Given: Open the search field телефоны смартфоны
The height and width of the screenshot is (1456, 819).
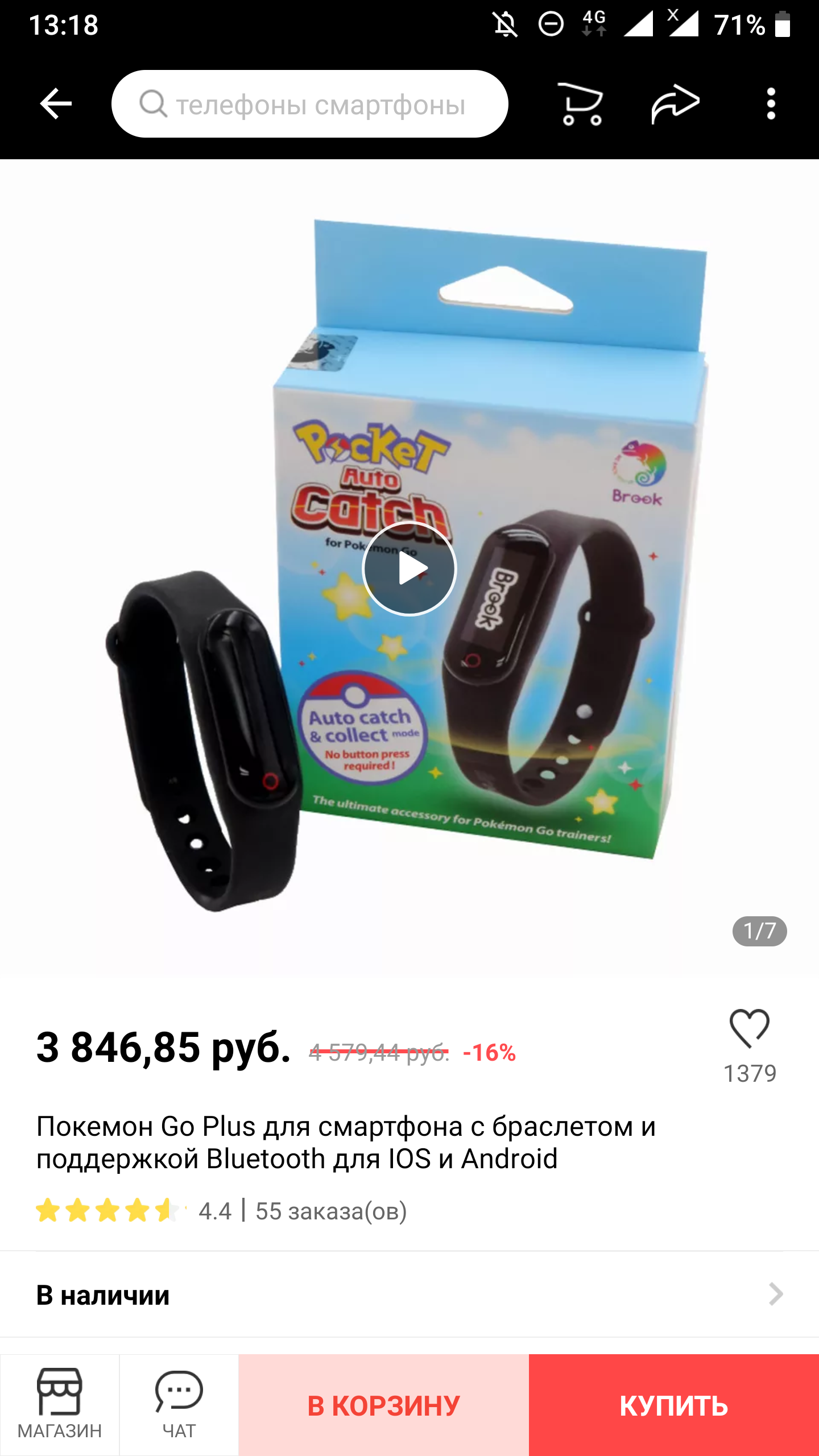Looking at the screenshot, I should 309,104.
